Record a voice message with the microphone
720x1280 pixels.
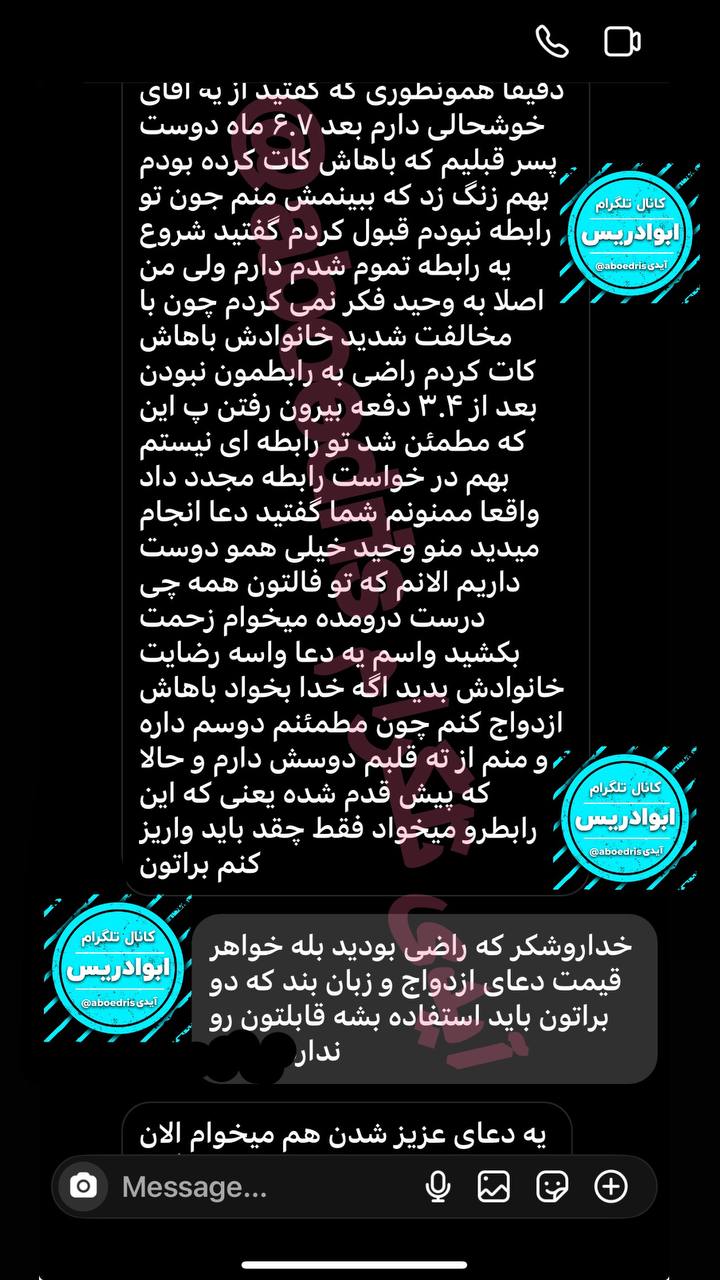point(437,1187)
